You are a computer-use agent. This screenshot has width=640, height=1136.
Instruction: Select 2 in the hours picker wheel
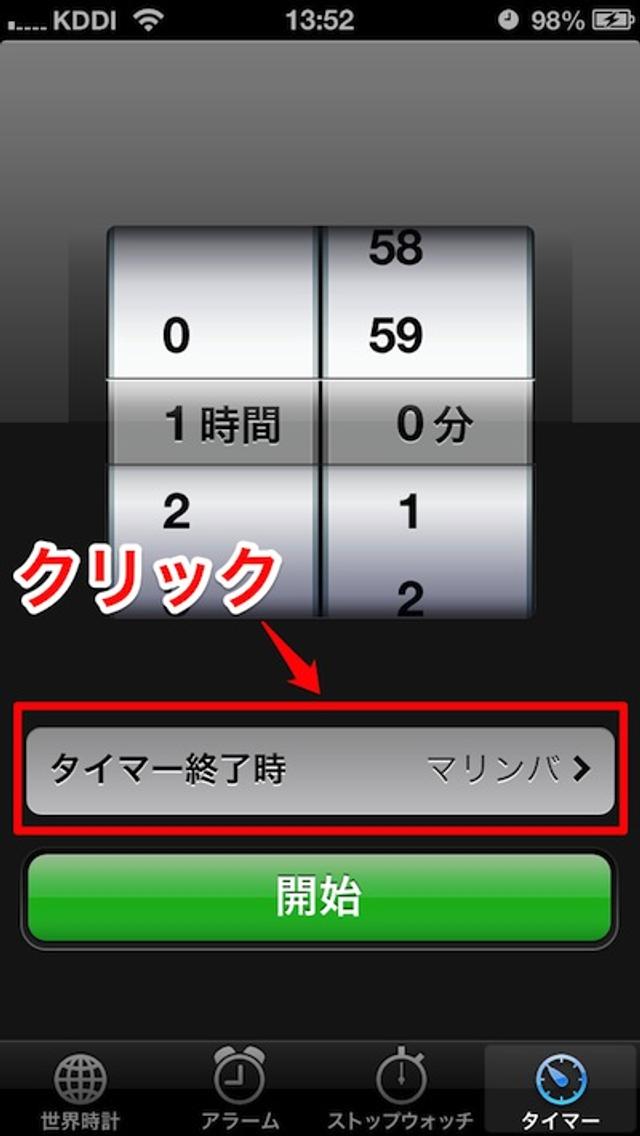(177, 513)
